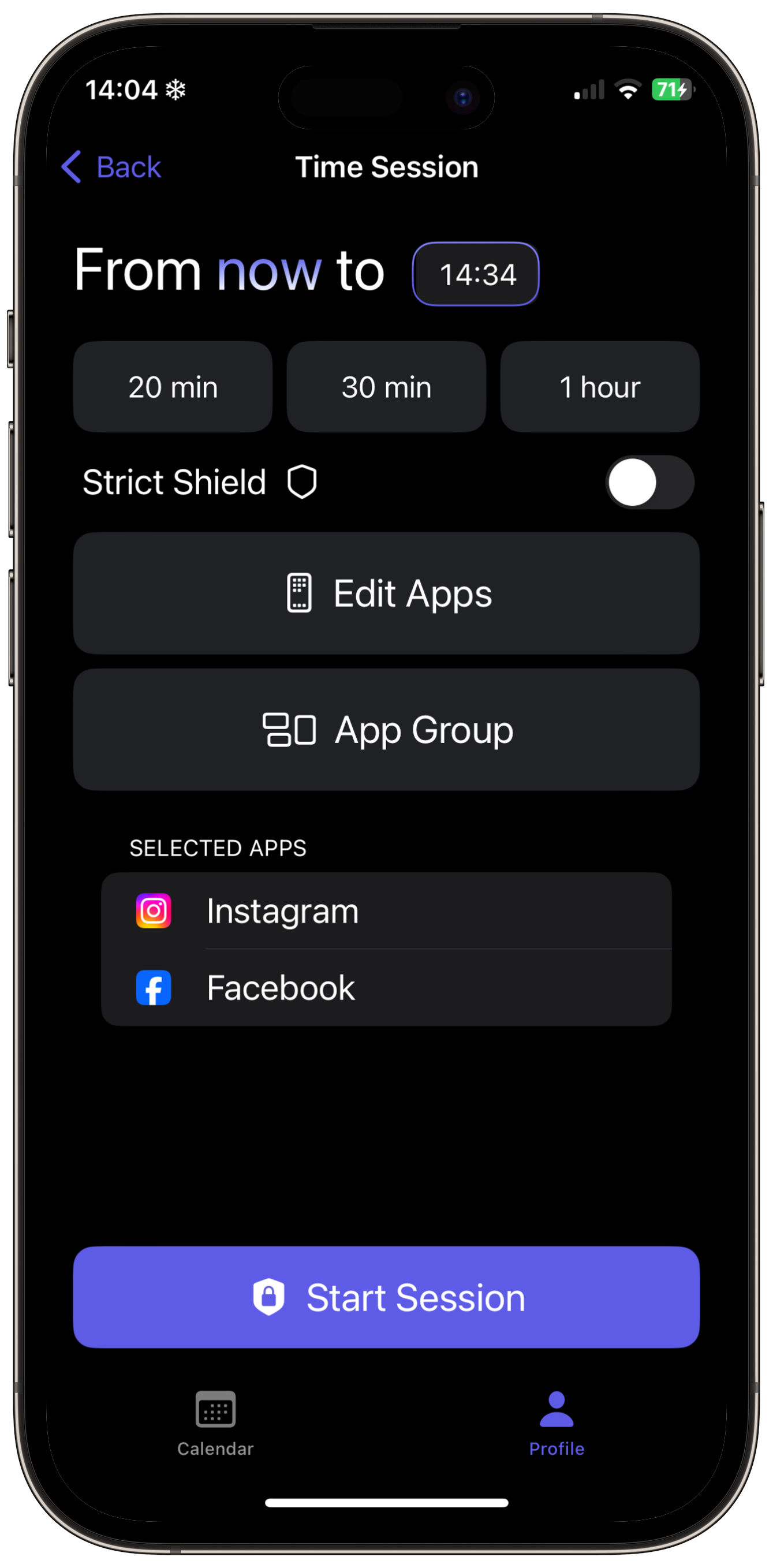Open App Group
Screen dimensions: 773x1568
pyautogui.click(x=387, y=730)
